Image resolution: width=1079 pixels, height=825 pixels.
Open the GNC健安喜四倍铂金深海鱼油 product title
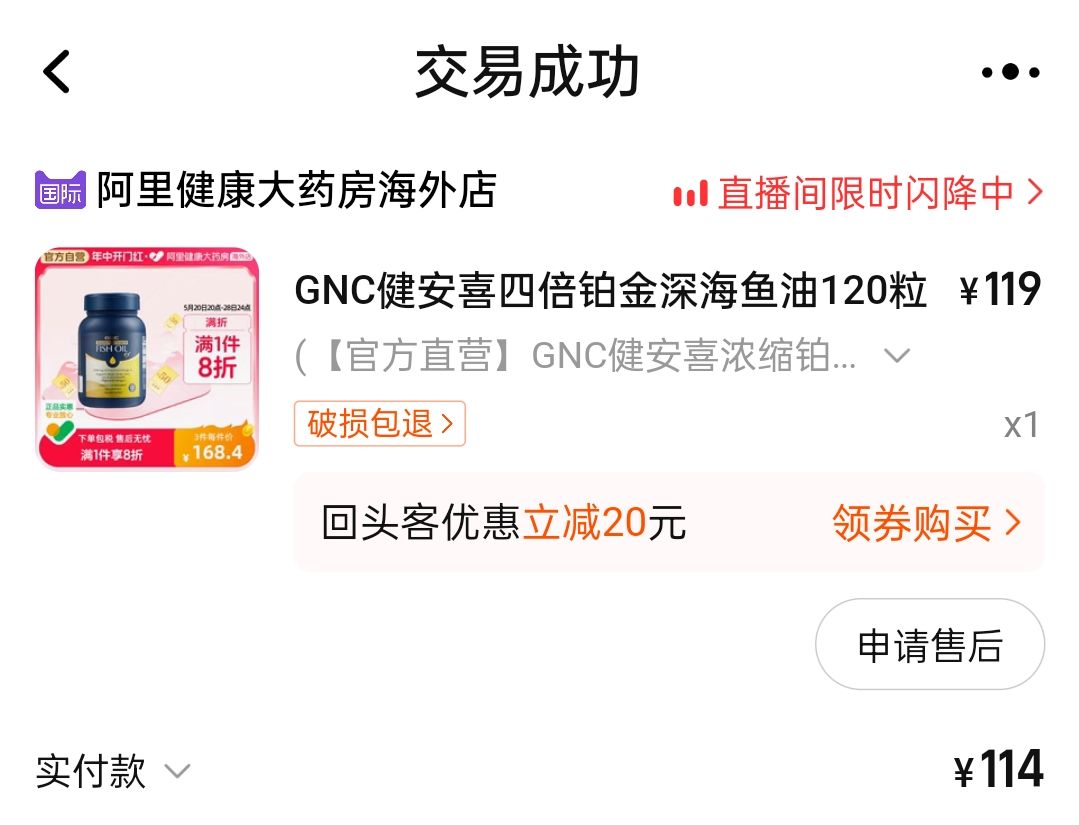(610, 291)
